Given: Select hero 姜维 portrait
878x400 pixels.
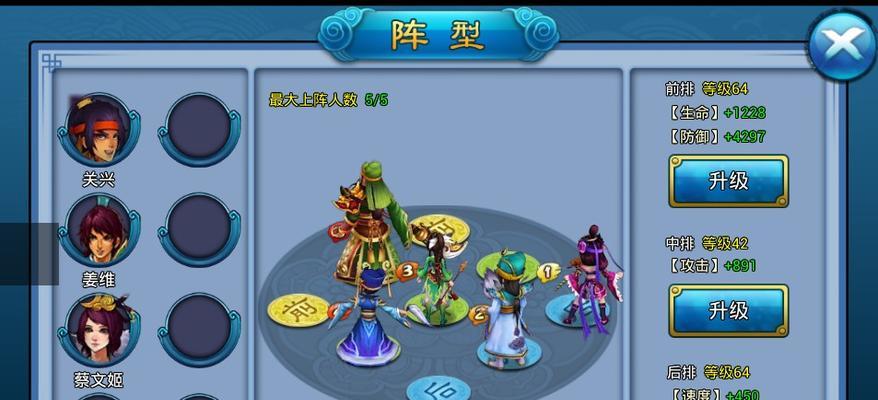Looking at the screenshot, I should [98, 230].
